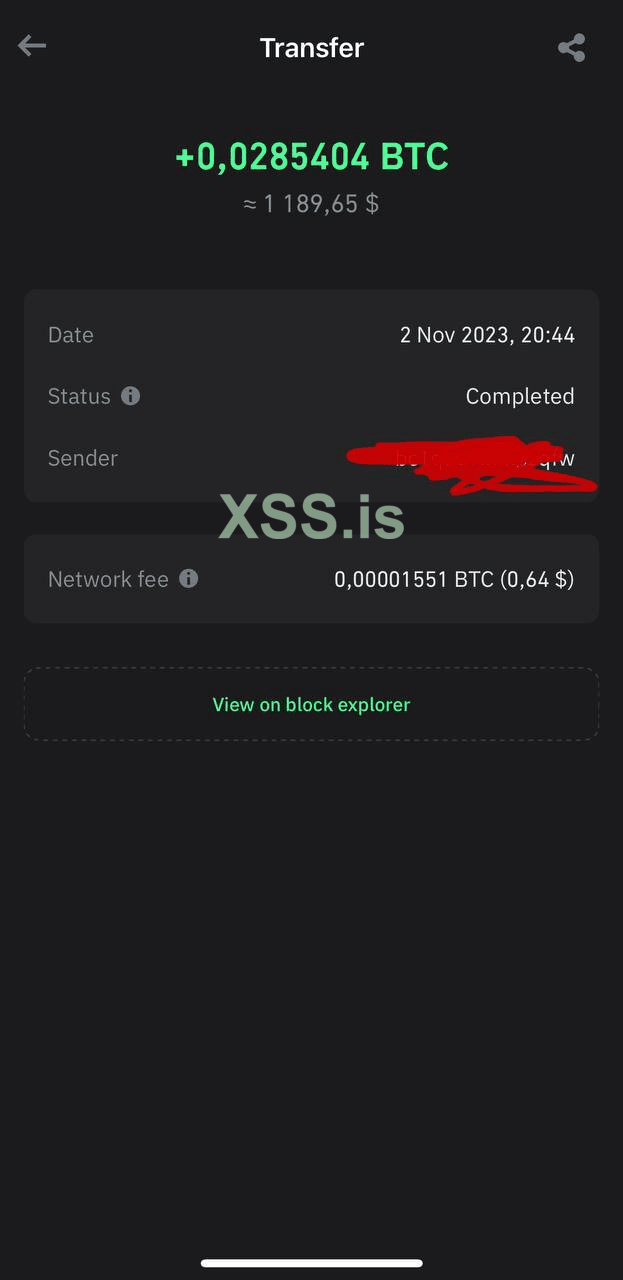Tap the Network fee info icon
The height and width of the screenshot is (1280, 623).
[x=188, y=579]
